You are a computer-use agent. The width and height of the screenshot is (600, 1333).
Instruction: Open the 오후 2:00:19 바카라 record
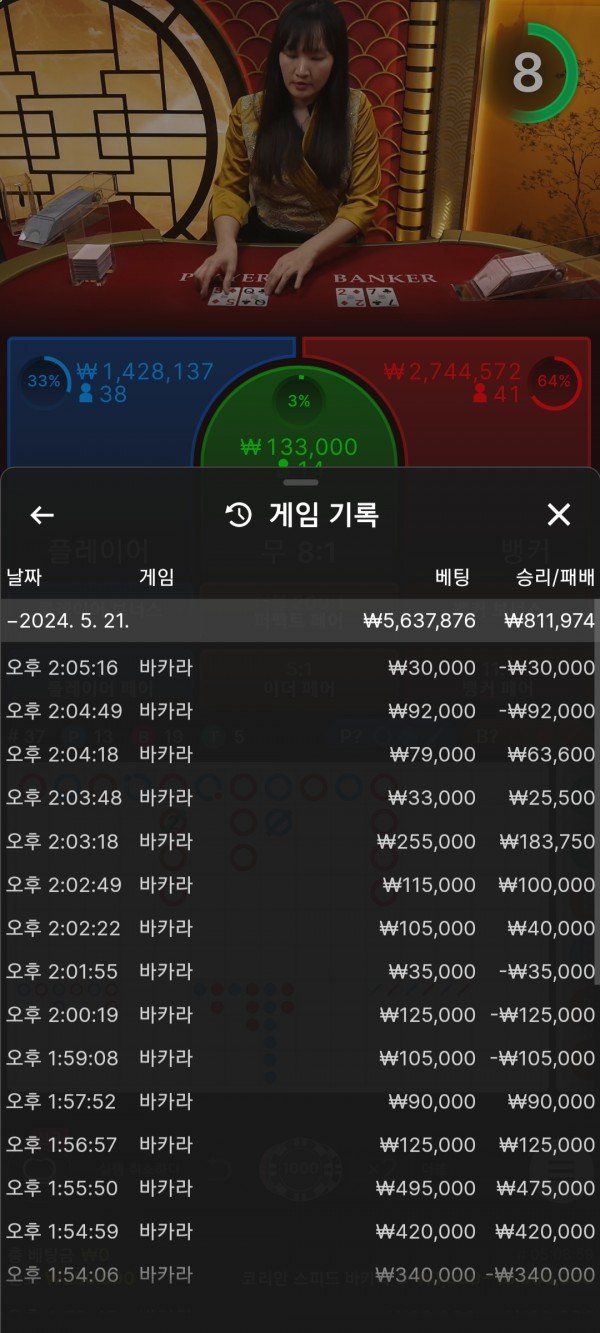300,1015
